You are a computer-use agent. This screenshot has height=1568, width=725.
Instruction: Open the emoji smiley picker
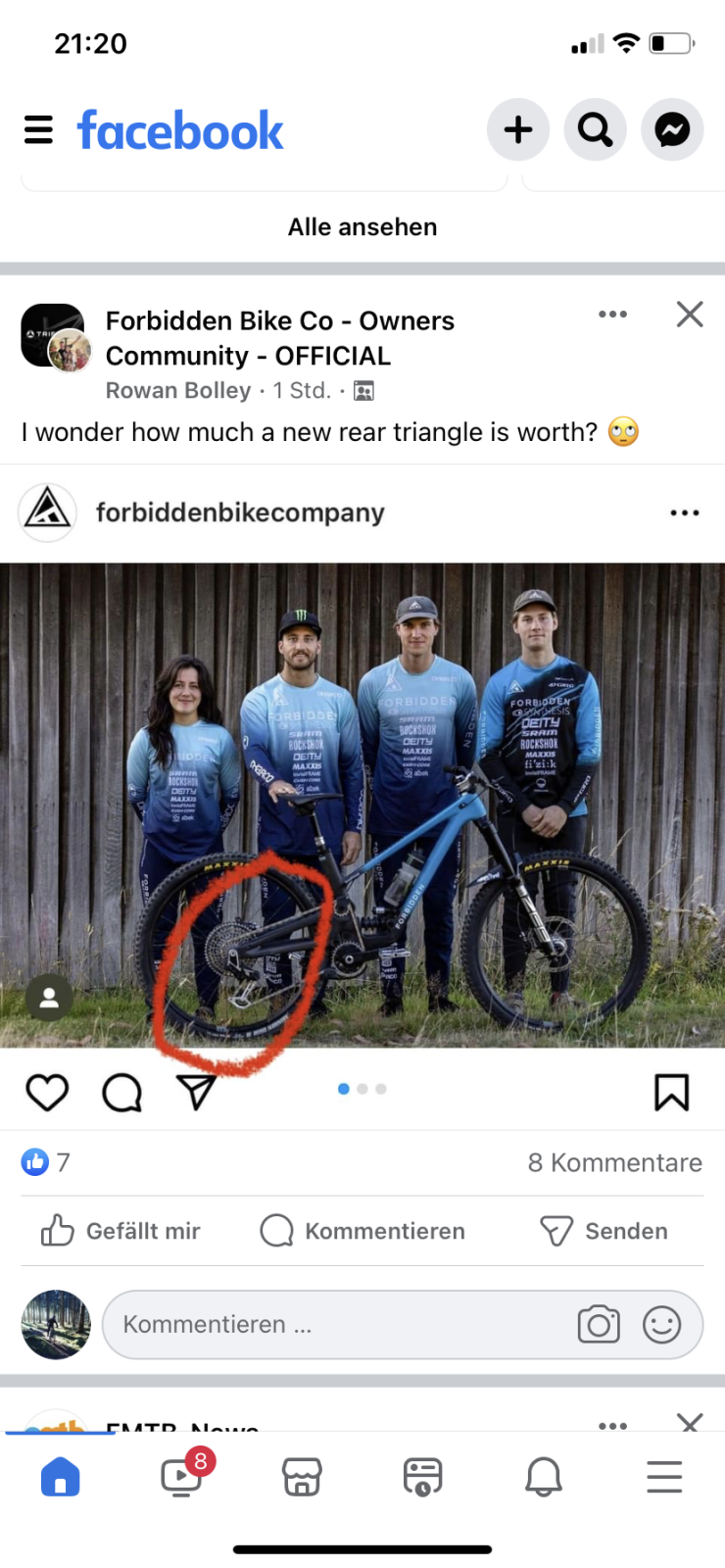tap(661, 1325)
